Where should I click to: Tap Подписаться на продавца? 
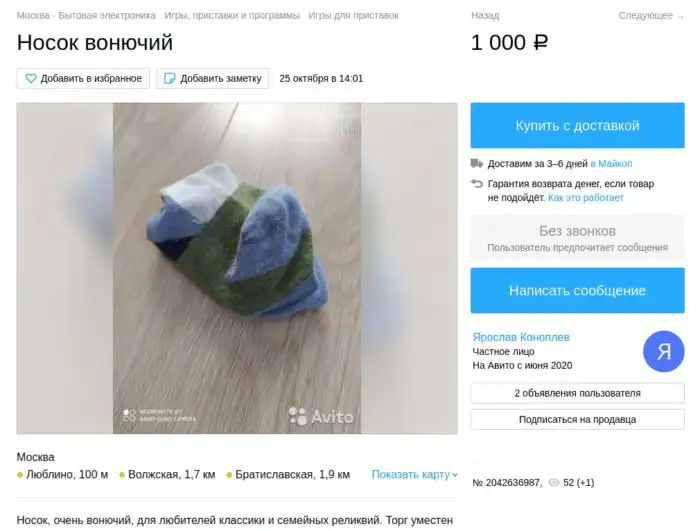(x=577, y=419)
